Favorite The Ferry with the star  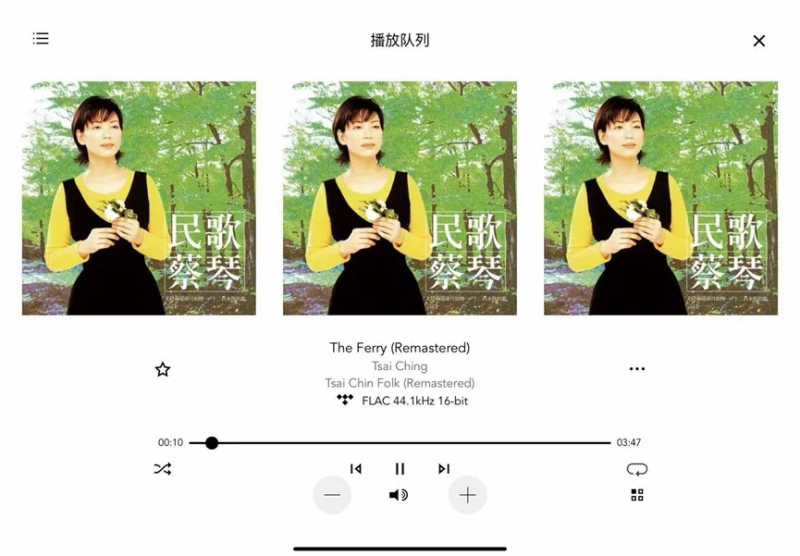(x=162, y=369)
